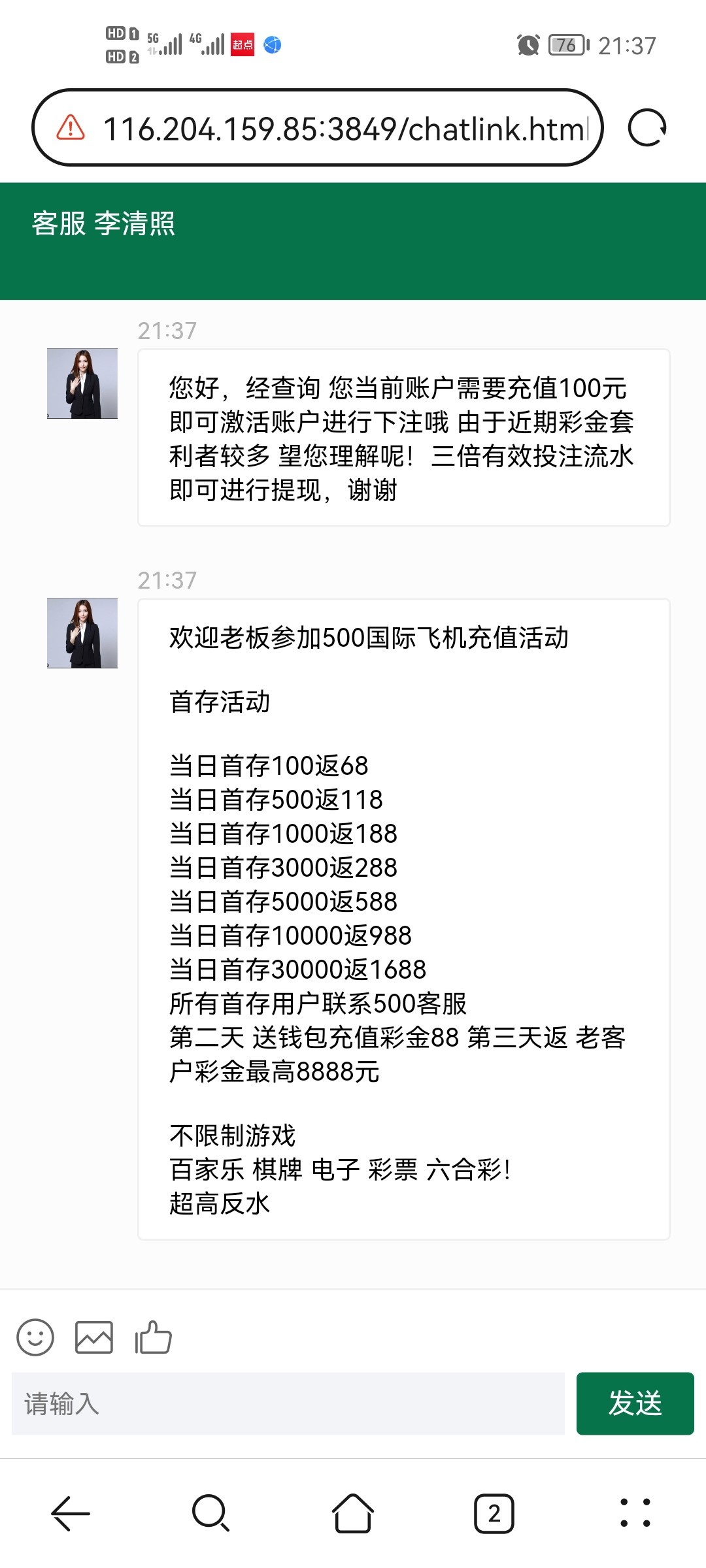Screen dimensions: 706x1568
Task: Open the emoji picker smiley icon
Action: coord(36,1338)
